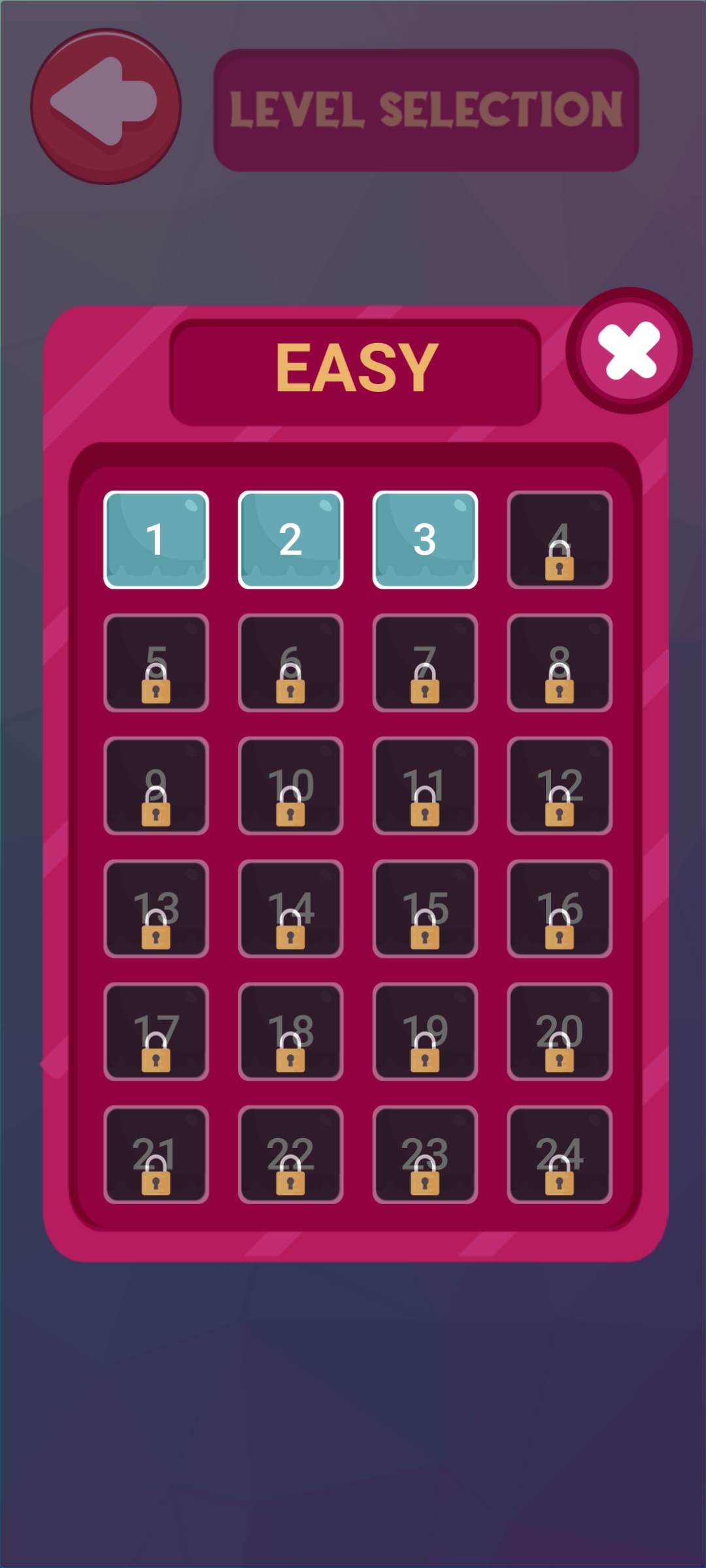Tap locked level 13
This screenshot has height=1568, width=706.
(156, 908)
